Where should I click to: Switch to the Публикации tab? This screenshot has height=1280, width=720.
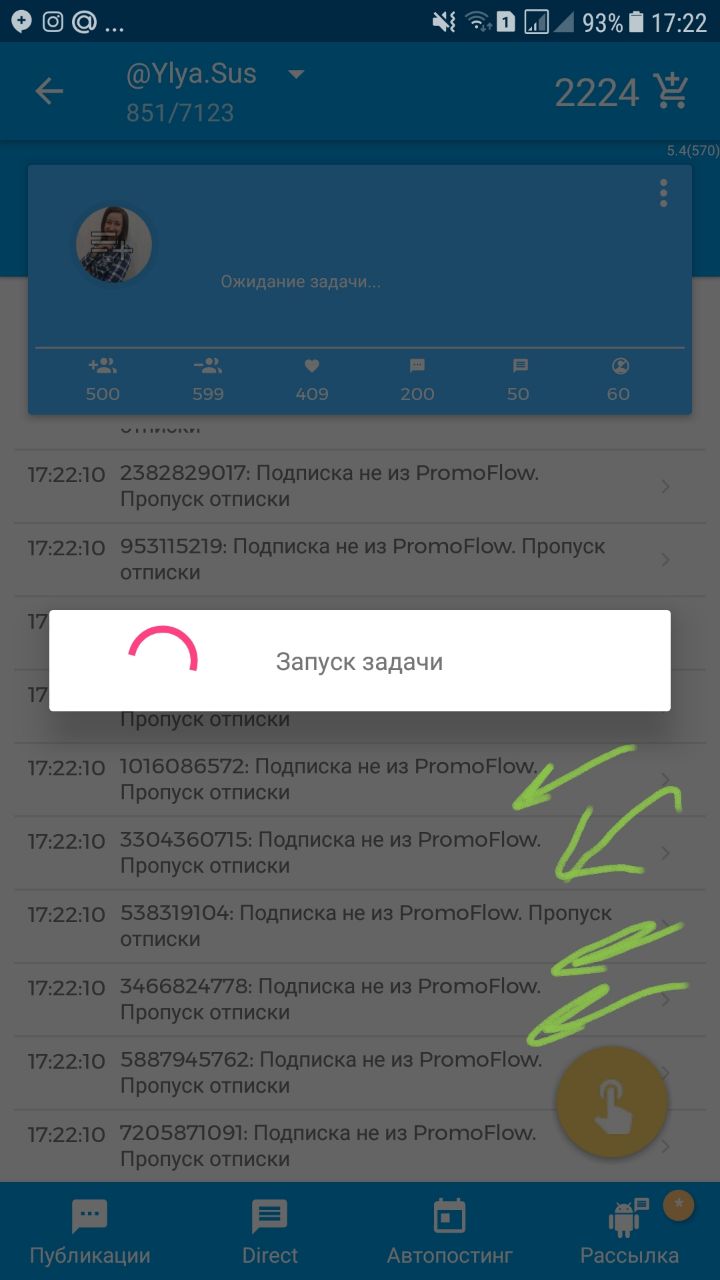(x=90, y=1232)
